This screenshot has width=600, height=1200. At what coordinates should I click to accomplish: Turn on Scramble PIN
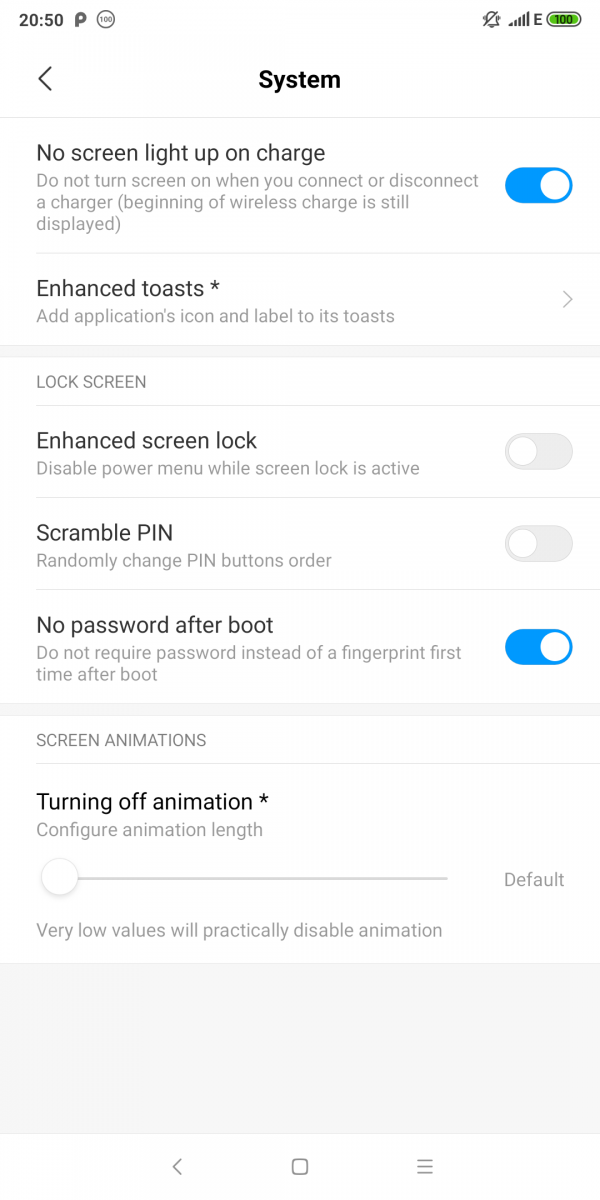pos(538,544)
